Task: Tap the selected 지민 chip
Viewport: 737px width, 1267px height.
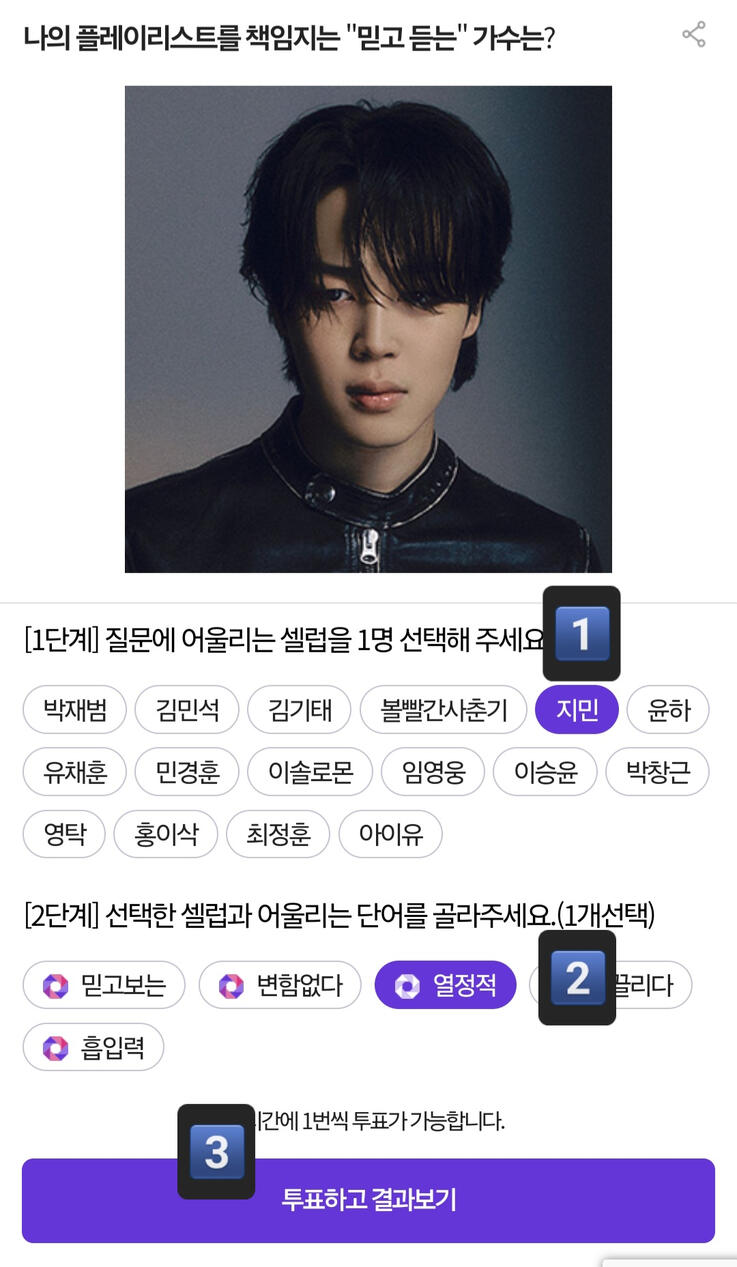Action: 577,710
